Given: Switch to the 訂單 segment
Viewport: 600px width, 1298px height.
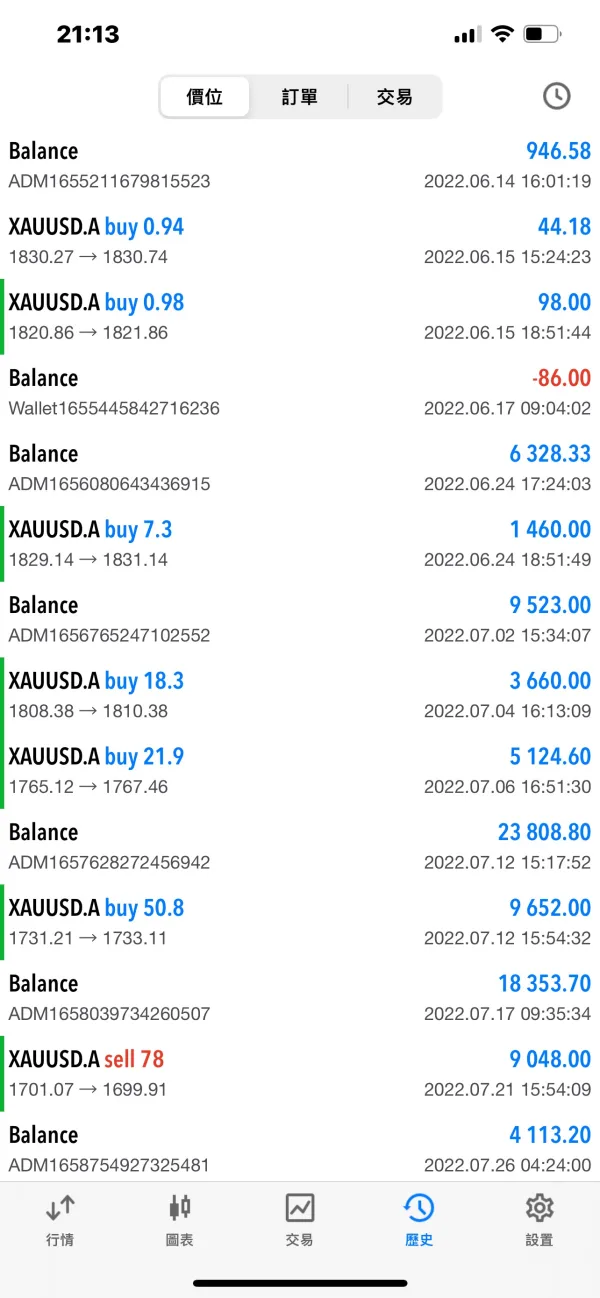Looking at the screenshot, I should coord(299,97).
